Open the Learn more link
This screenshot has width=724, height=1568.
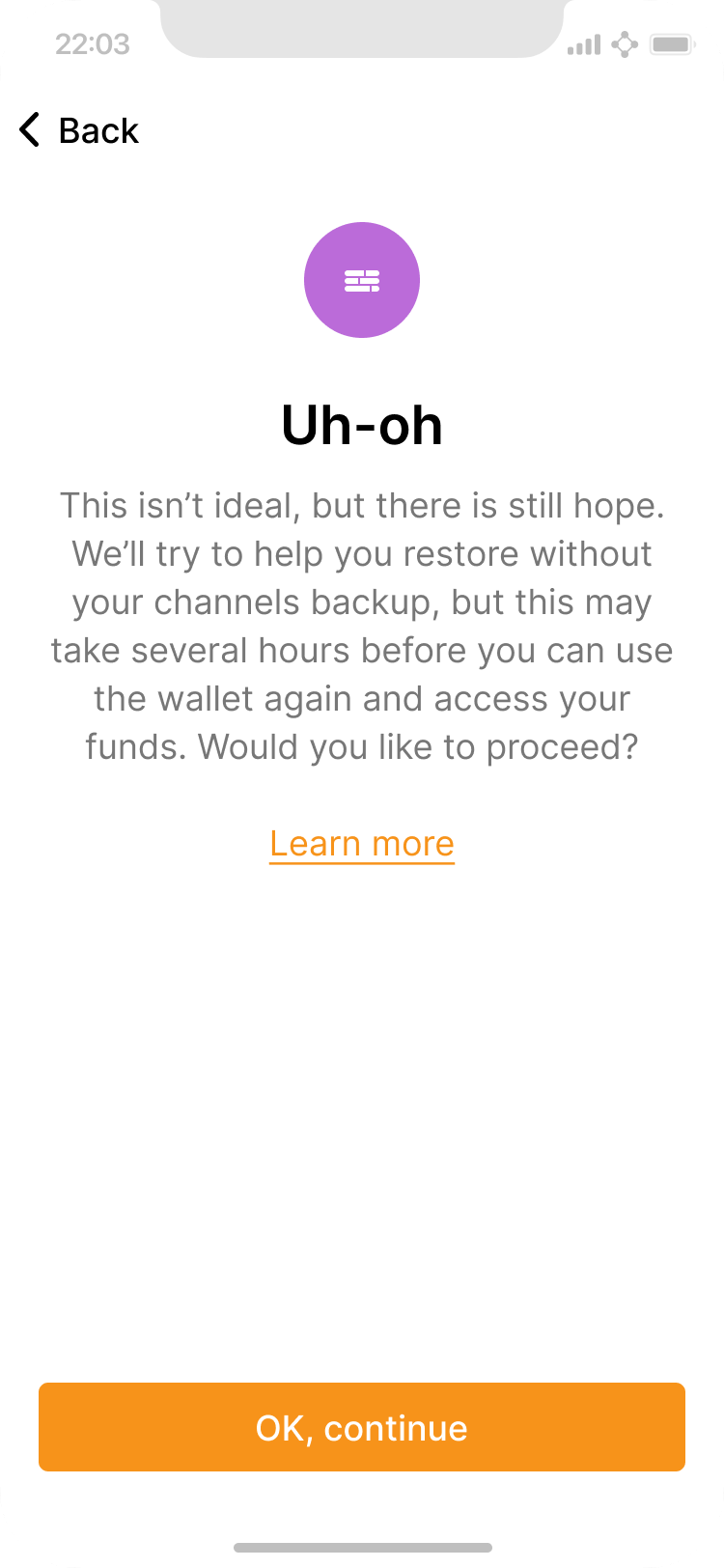[x=362, y=844]
